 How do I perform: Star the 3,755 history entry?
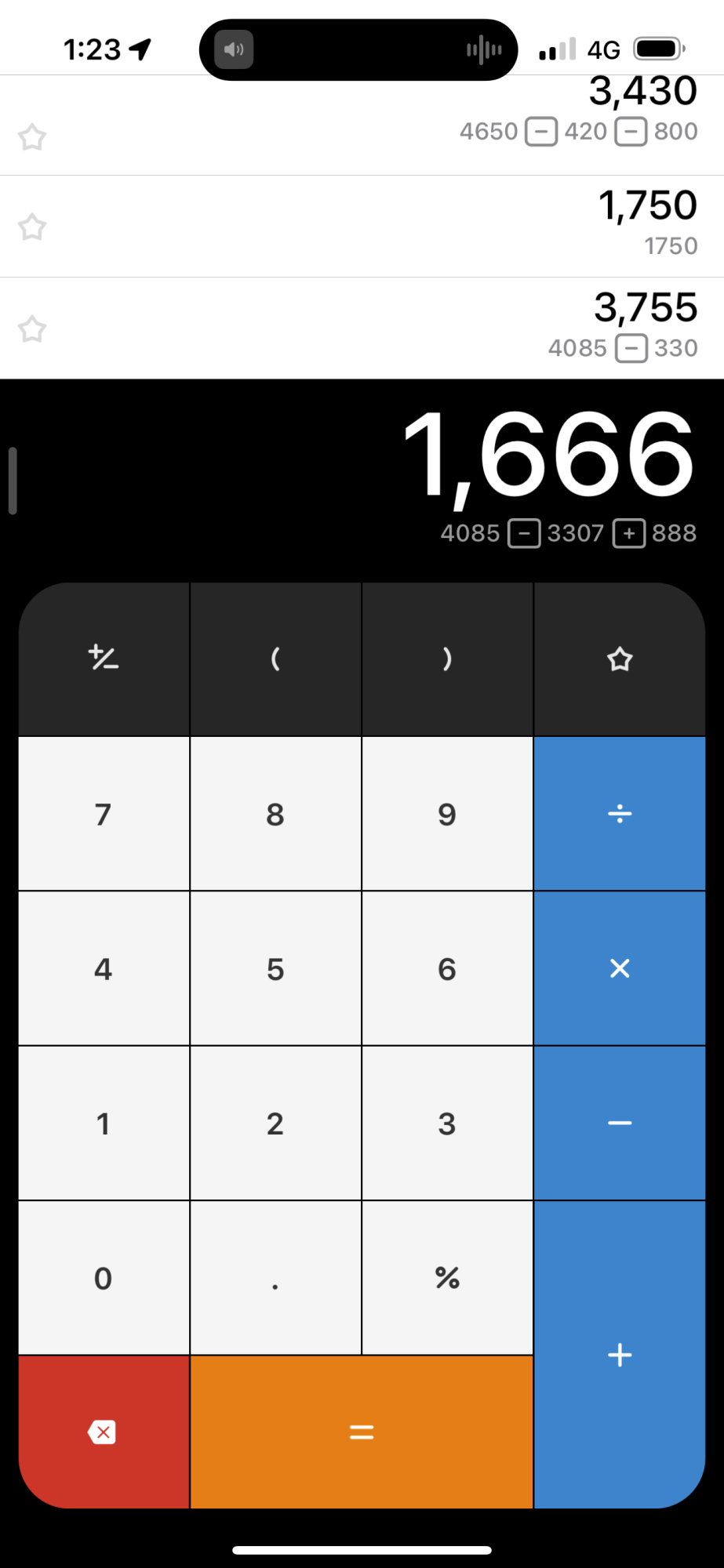pos(32,328)
